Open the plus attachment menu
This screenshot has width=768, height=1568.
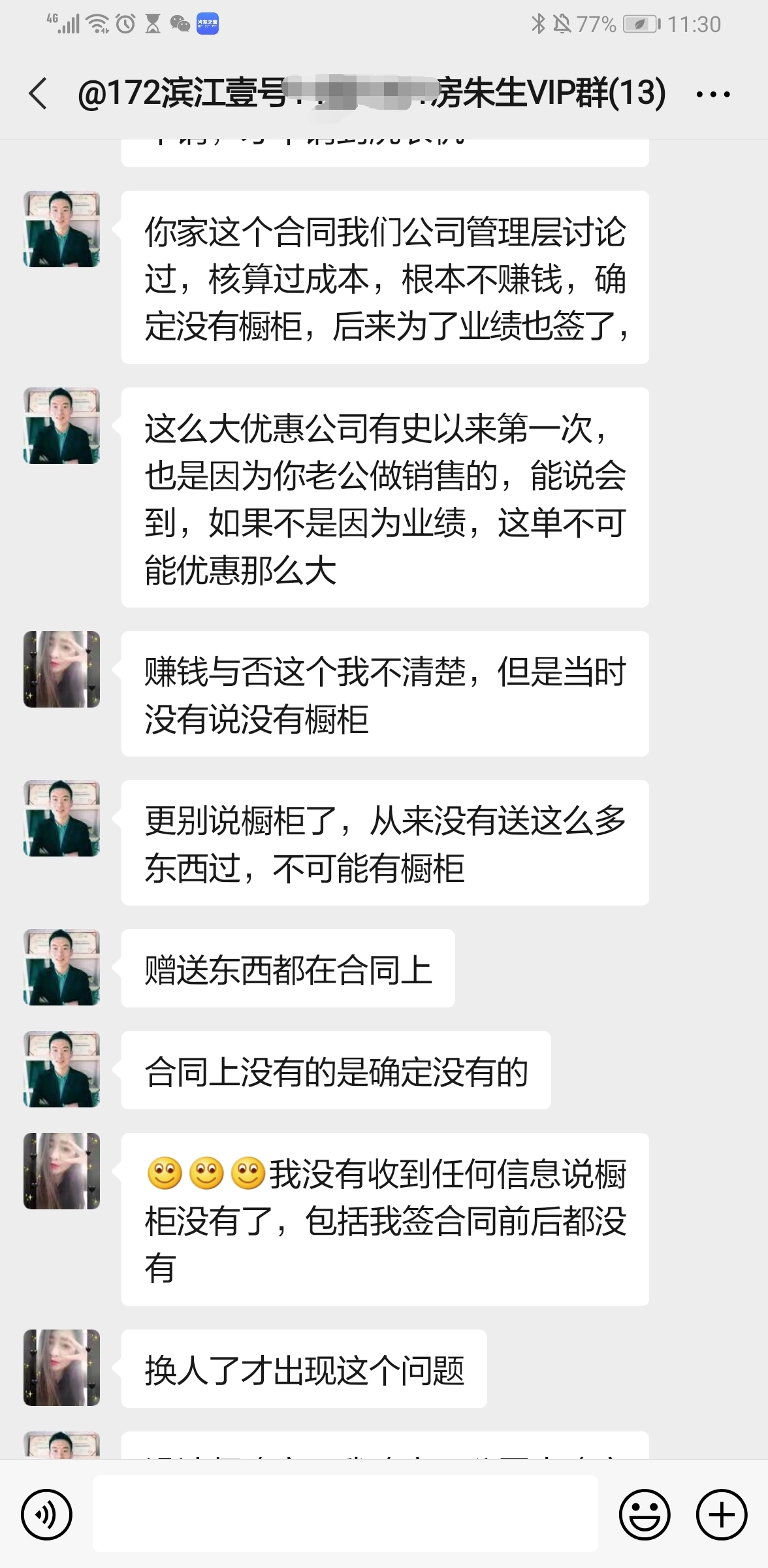(x=721, y=1514)
